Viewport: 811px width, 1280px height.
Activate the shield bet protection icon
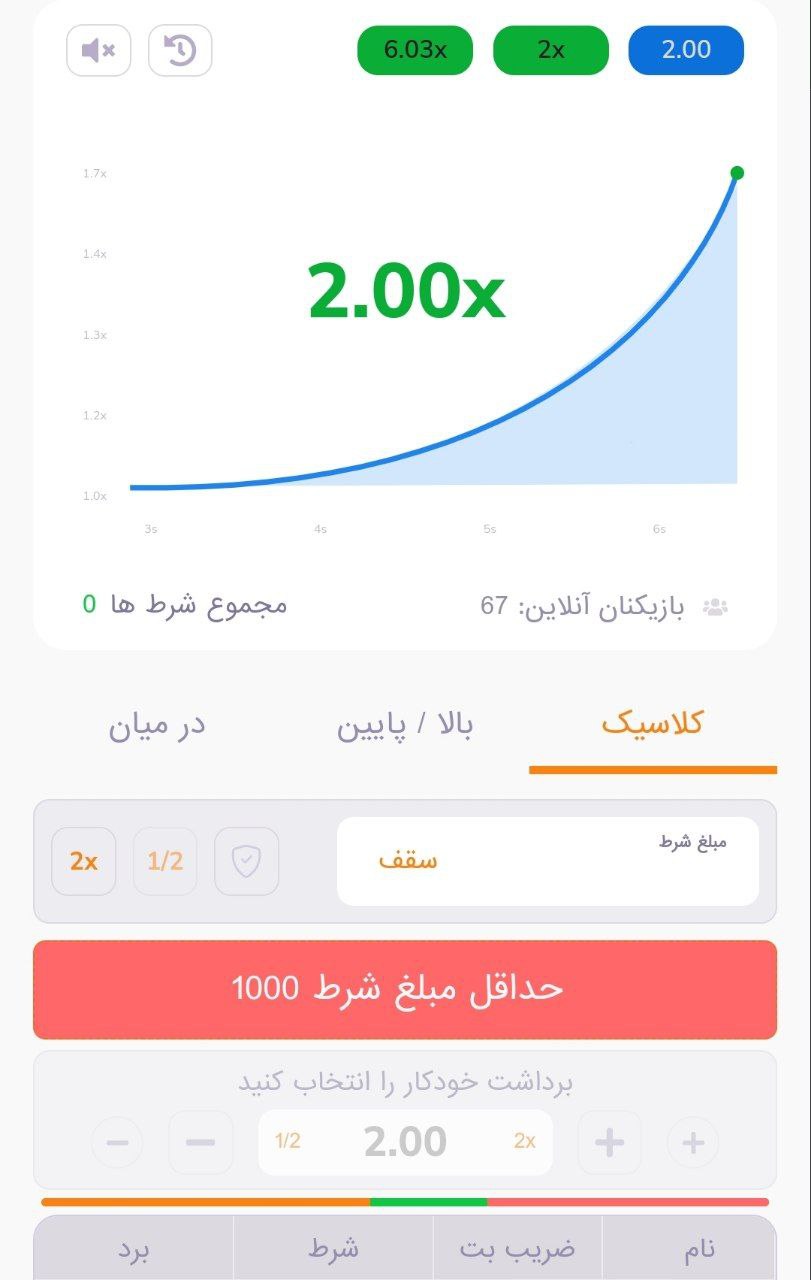[x=247, y=861]
